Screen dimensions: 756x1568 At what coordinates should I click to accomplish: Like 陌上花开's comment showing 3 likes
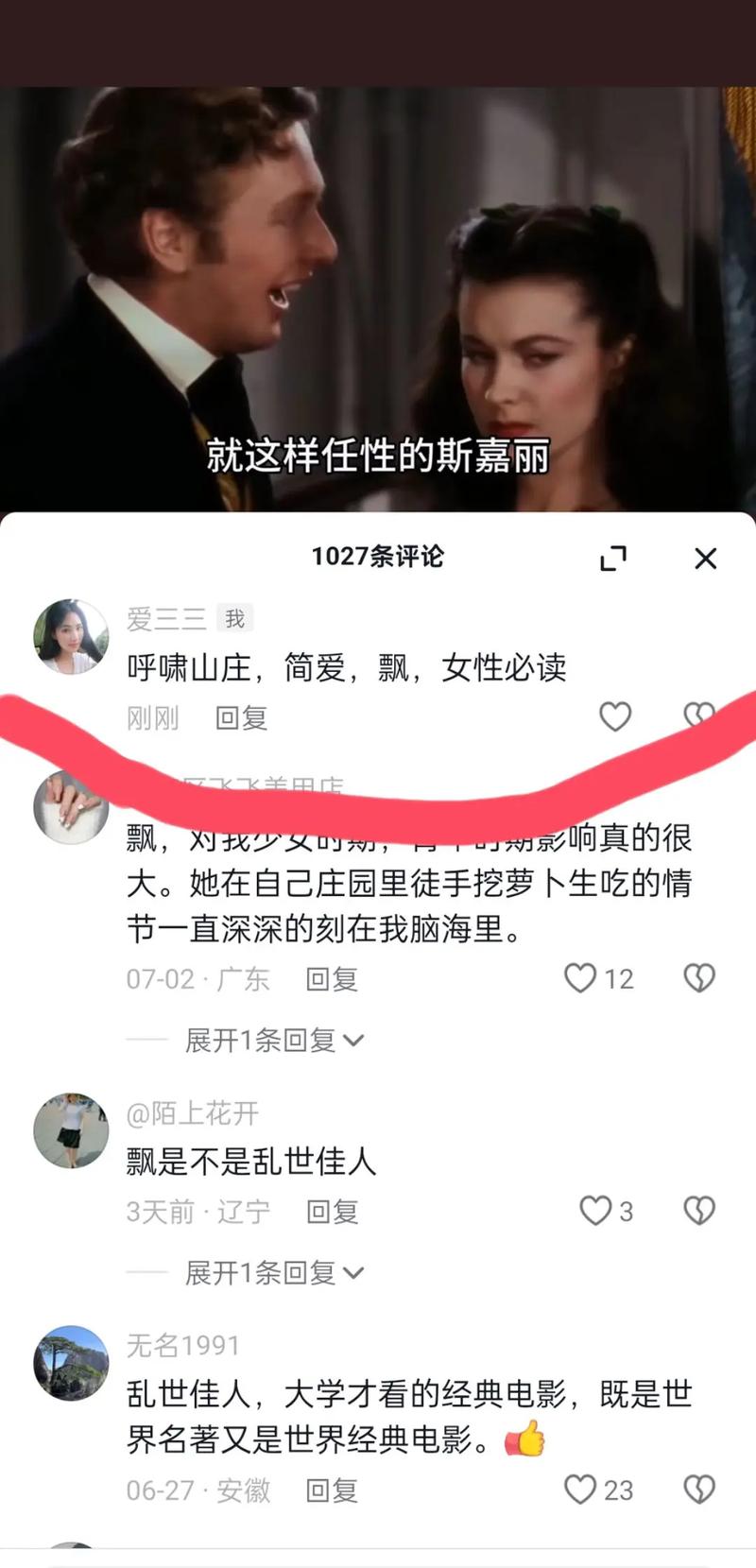click(594, 1211)
